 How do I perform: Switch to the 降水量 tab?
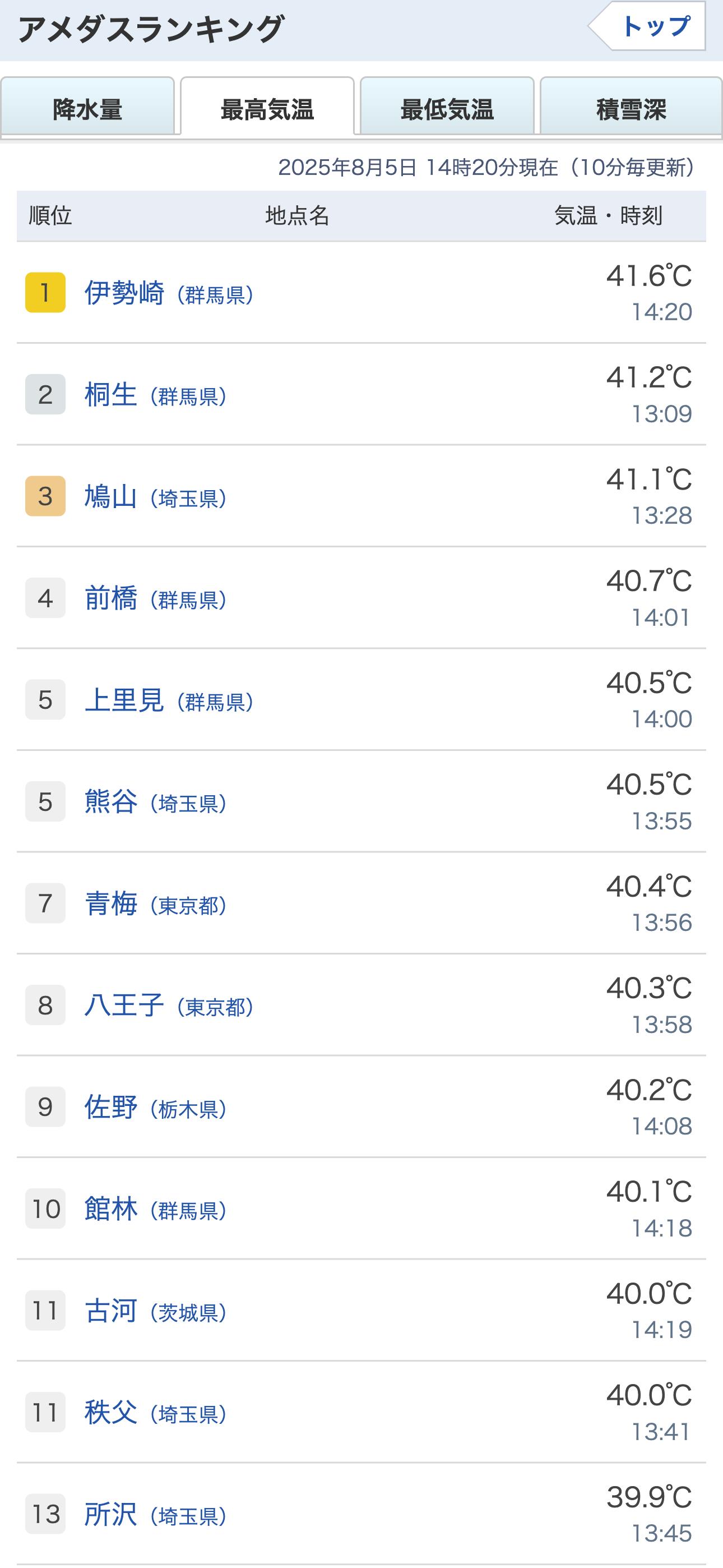point(87,109)
